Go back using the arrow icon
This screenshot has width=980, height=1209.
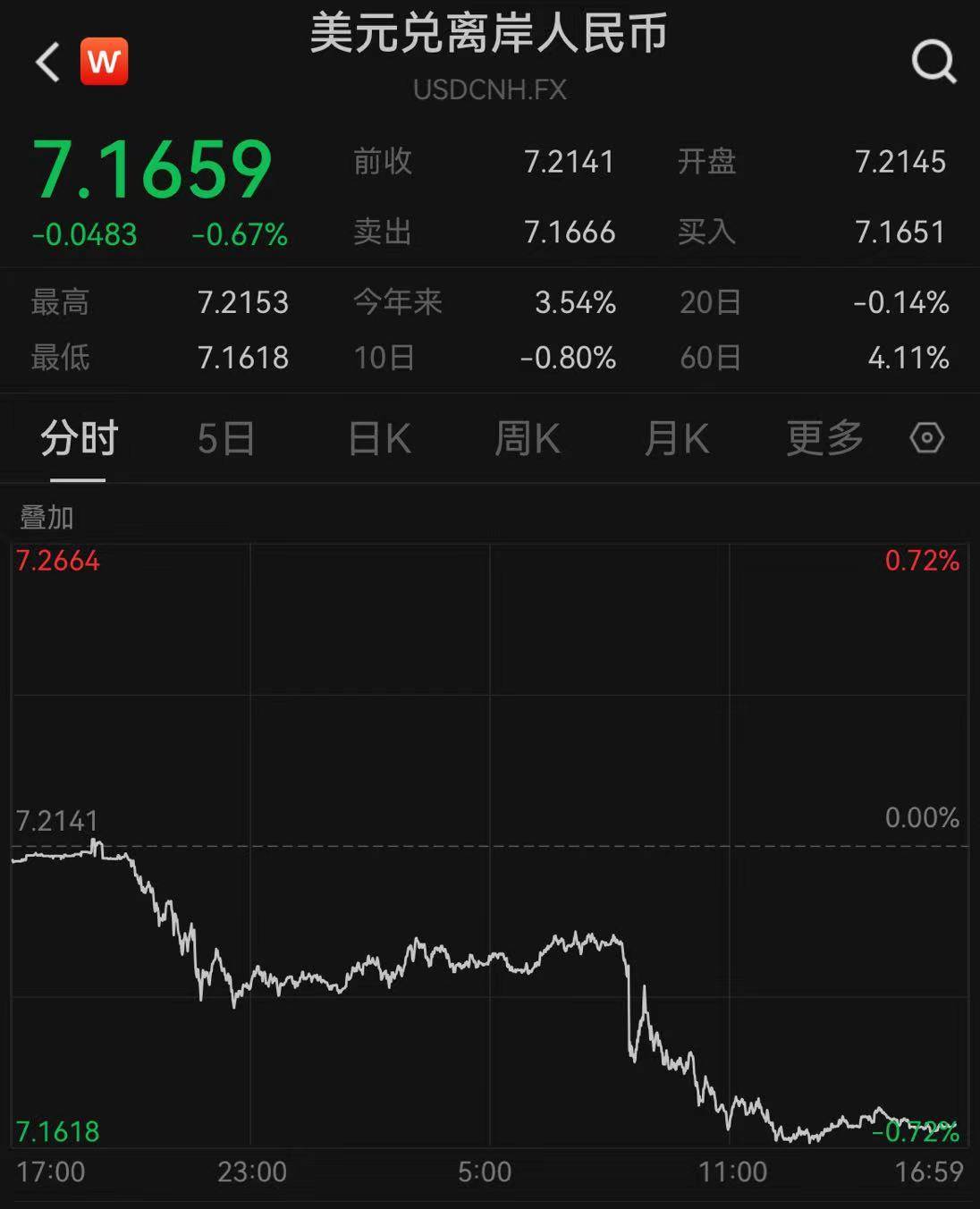tap(47, 63)
